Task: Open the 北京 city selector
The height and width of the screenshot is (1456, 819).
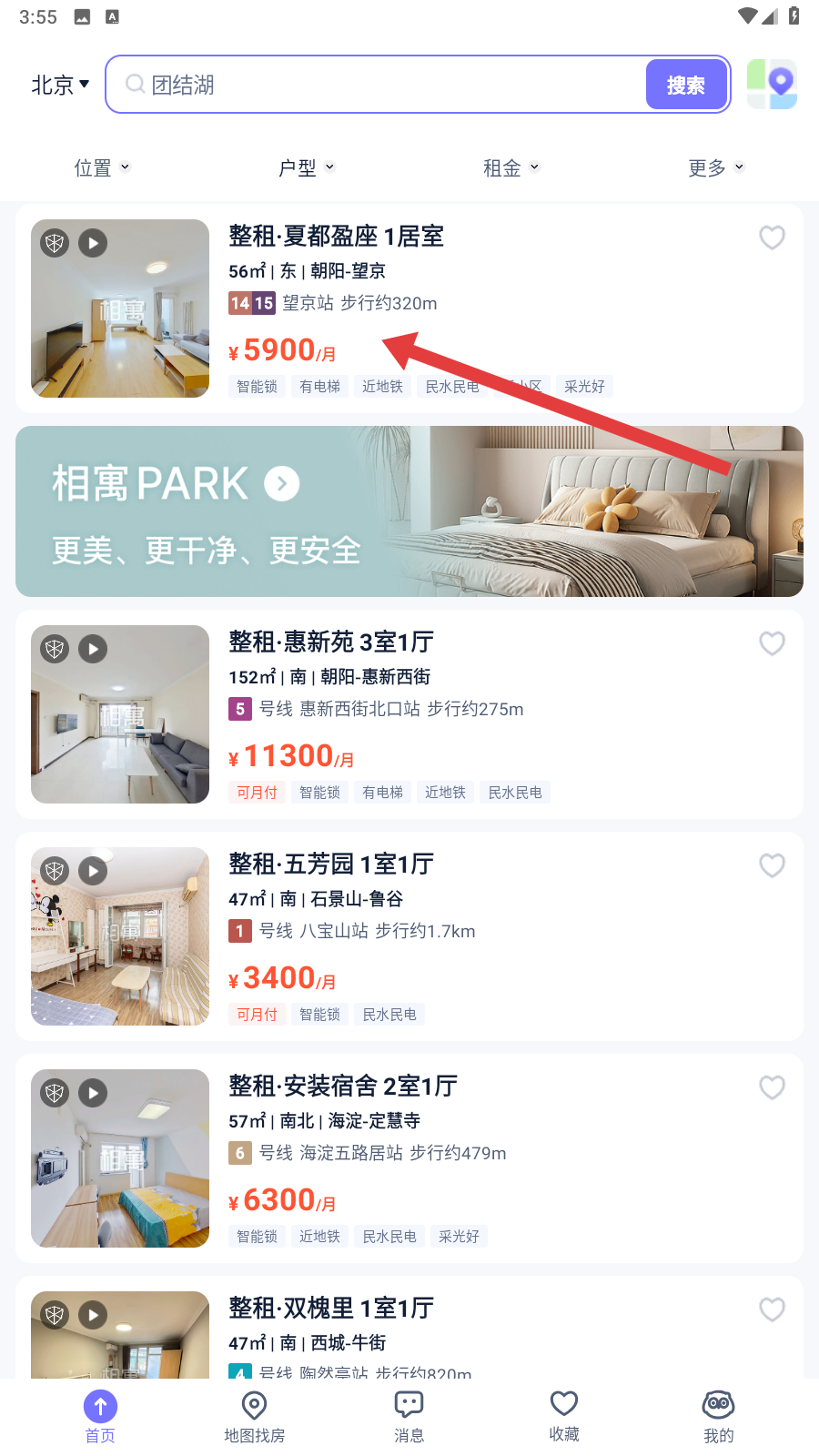Action: click(60, 85)
